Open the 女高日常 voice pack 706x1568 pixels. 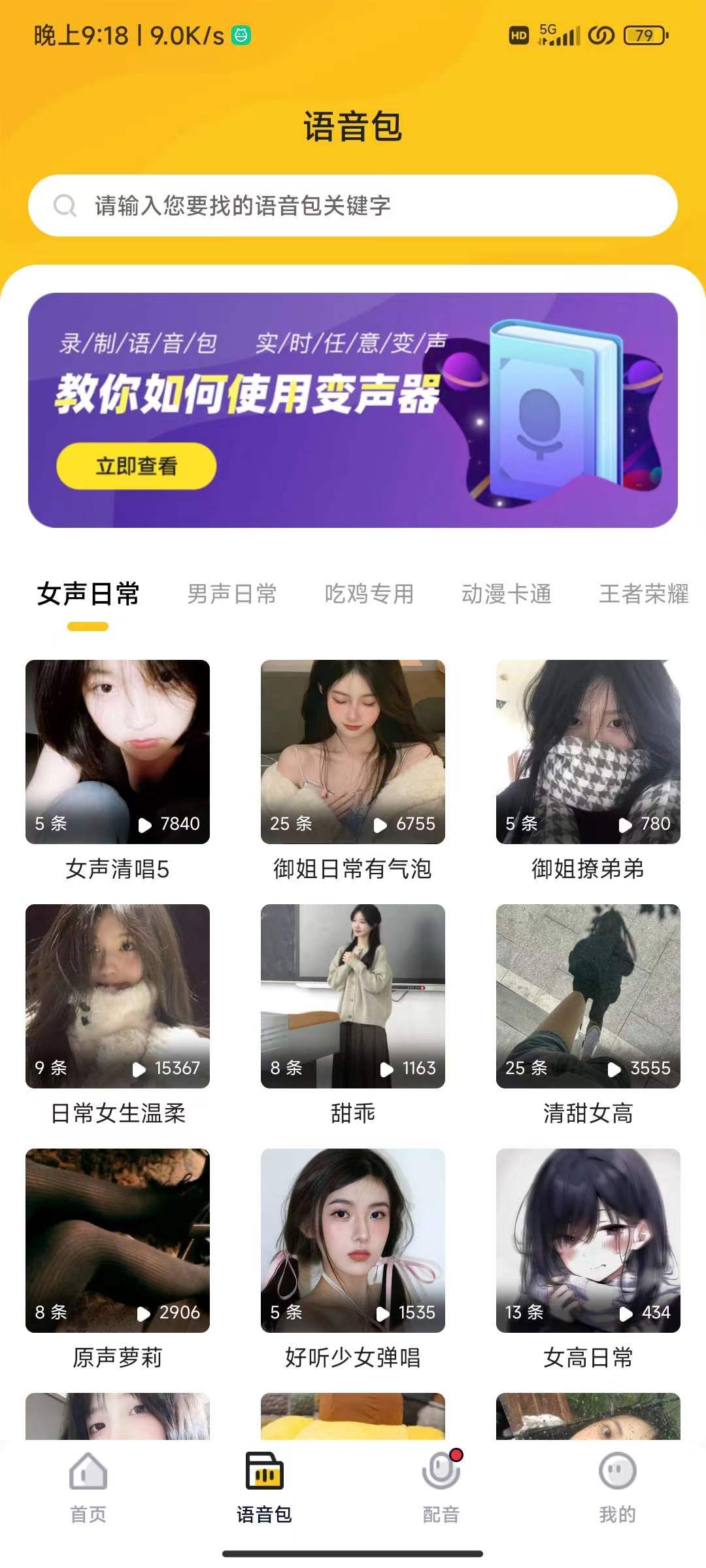click(588, 1240)
